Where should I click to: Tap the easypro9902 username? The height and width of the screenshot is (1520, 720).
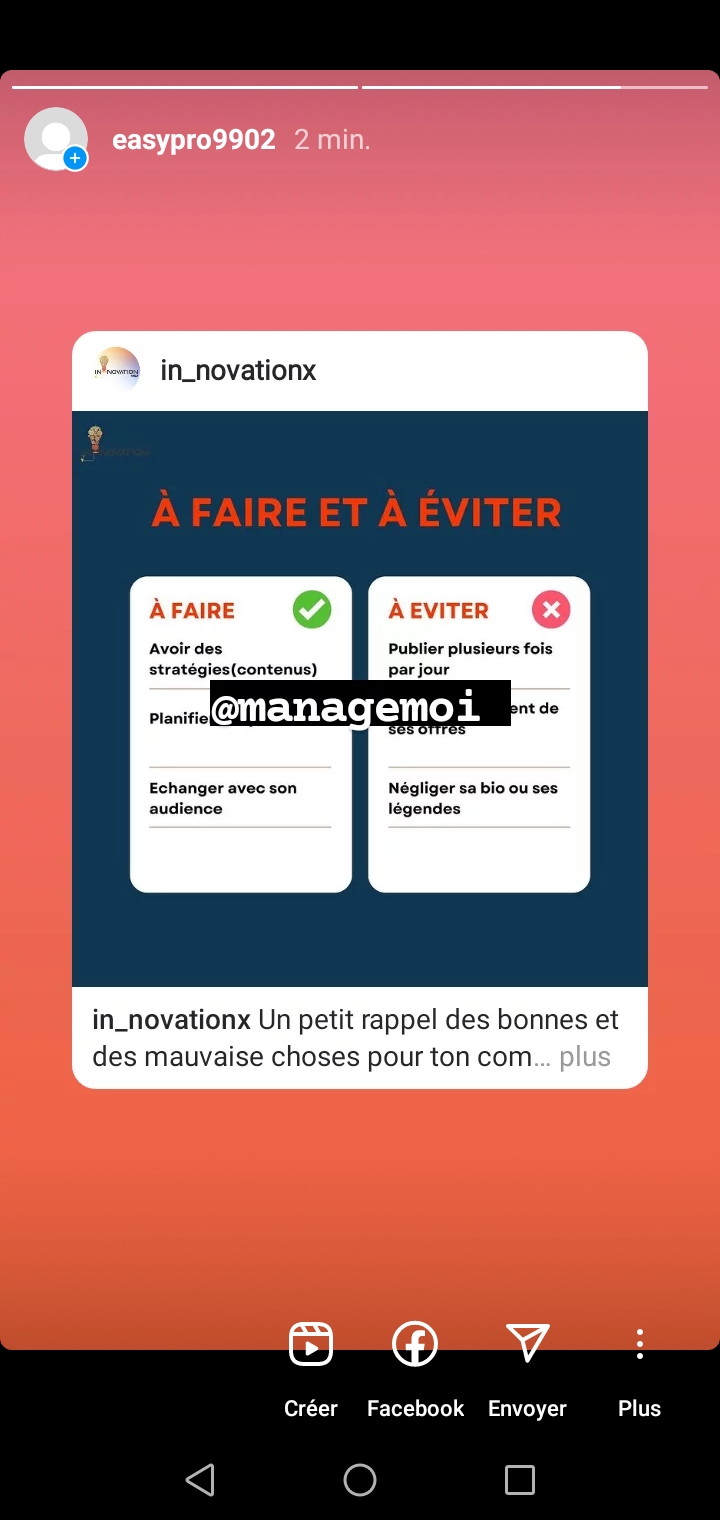coord(193,140)
